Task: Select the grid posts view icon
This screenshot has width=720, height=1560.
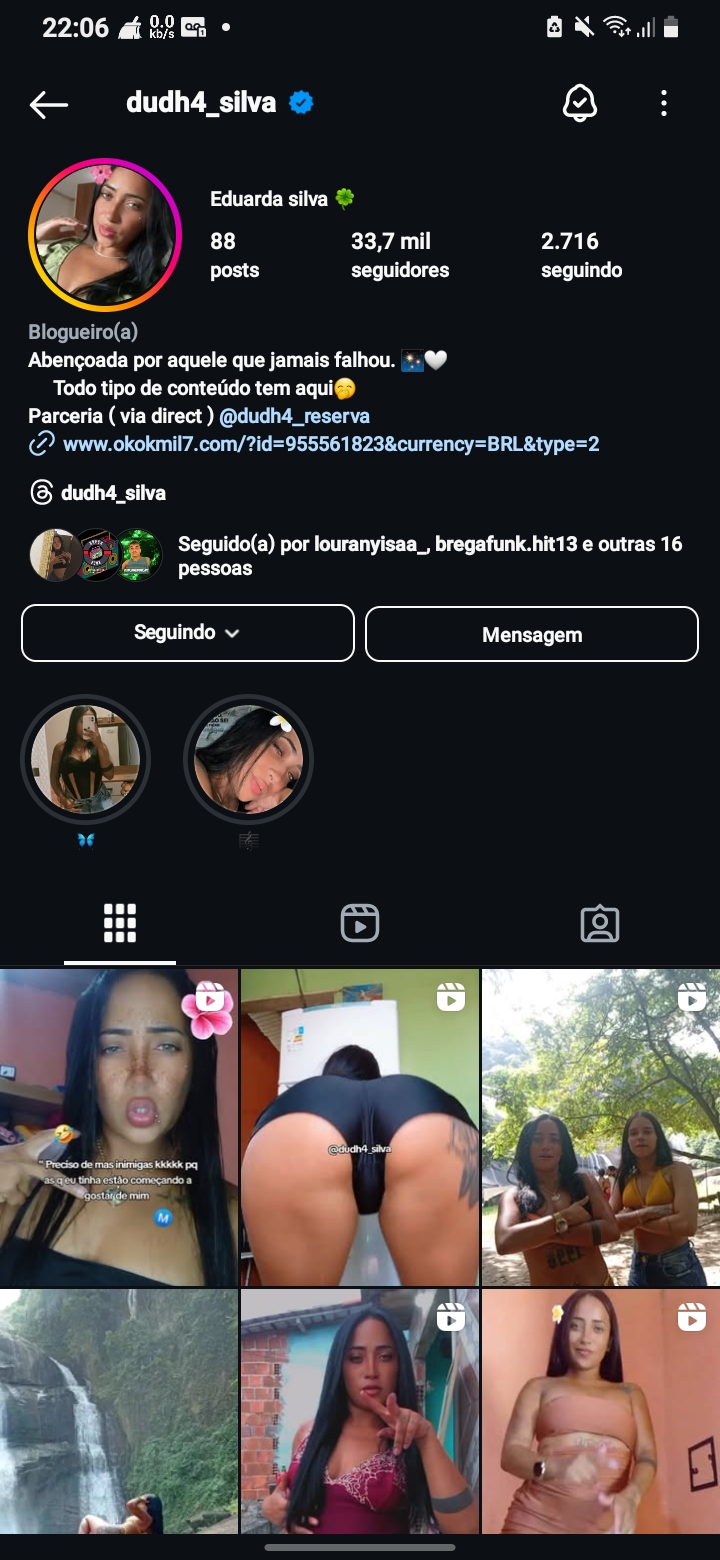Action: pyautogui.click(x=120, y=922)
